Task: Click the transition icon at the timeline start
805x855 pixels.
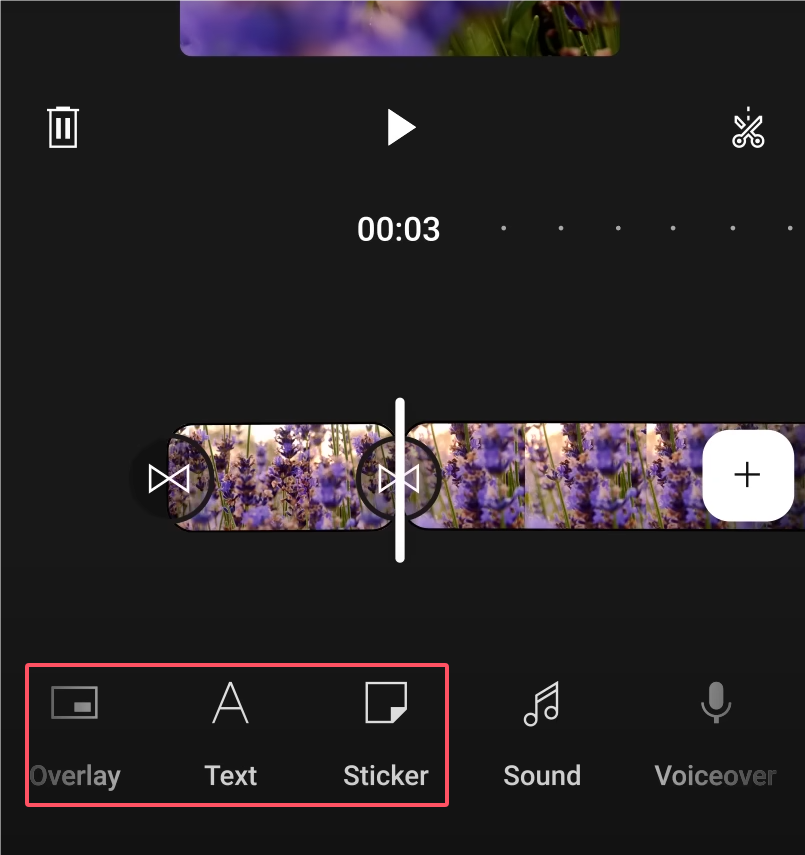Action: [x=170, y=478]
